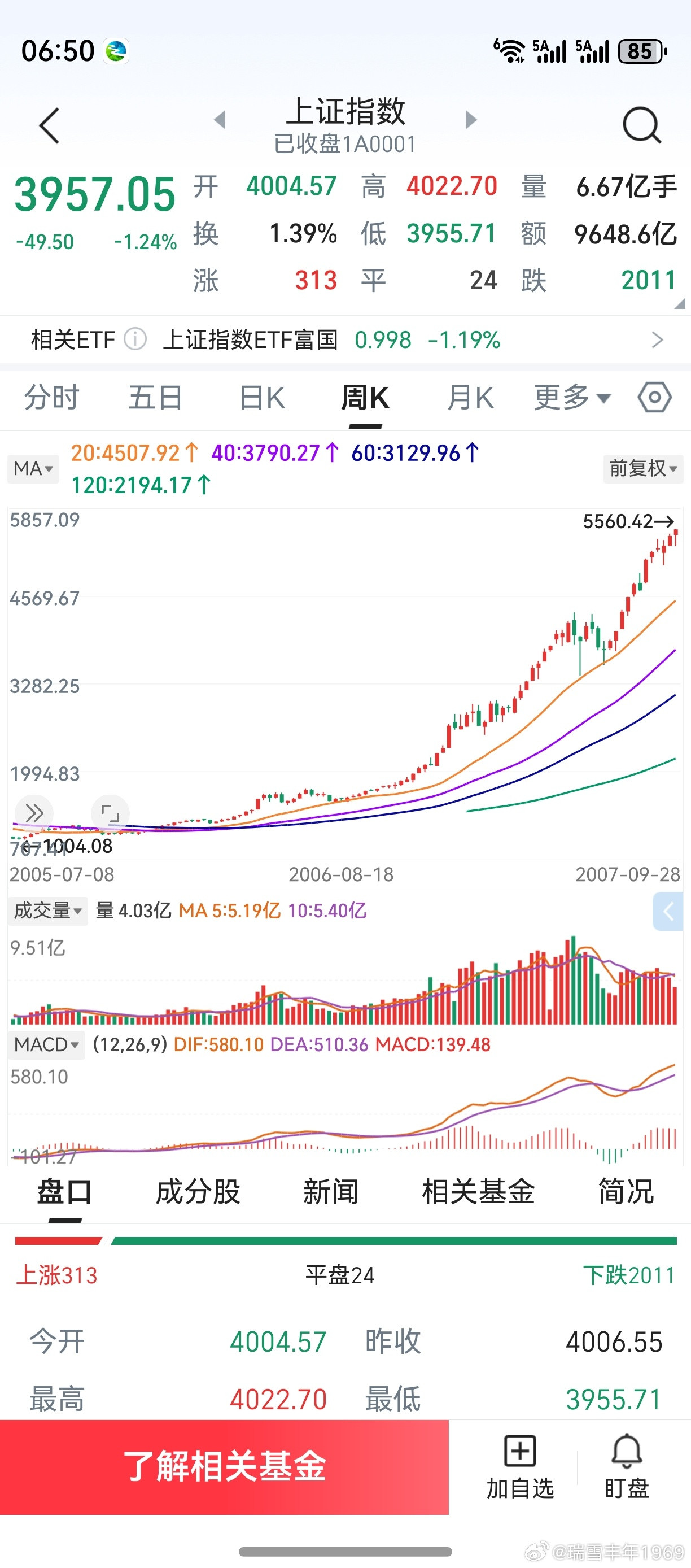Open search from the top toolbar

(642, 125)
